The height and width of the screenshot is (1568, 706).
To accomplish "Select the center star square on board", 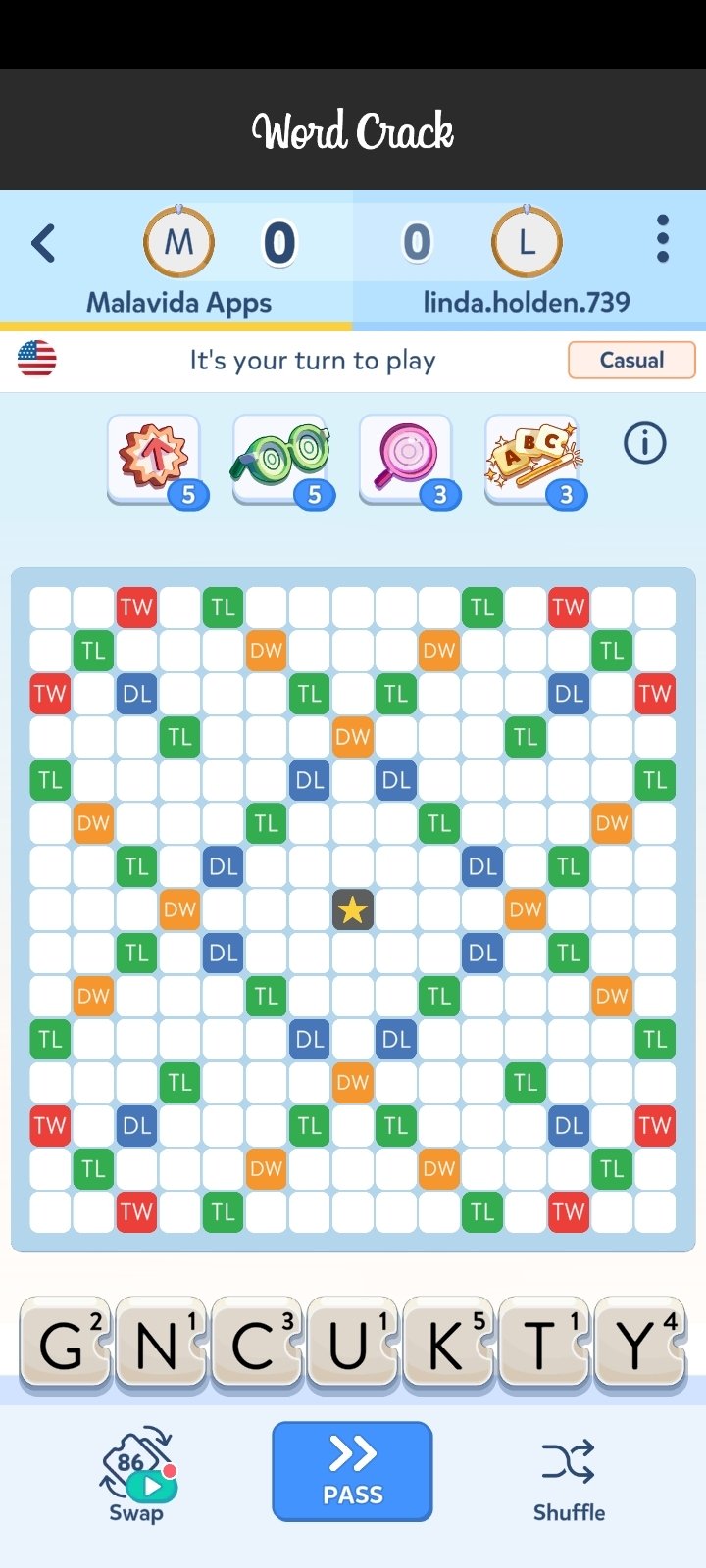I will (352, 909).
